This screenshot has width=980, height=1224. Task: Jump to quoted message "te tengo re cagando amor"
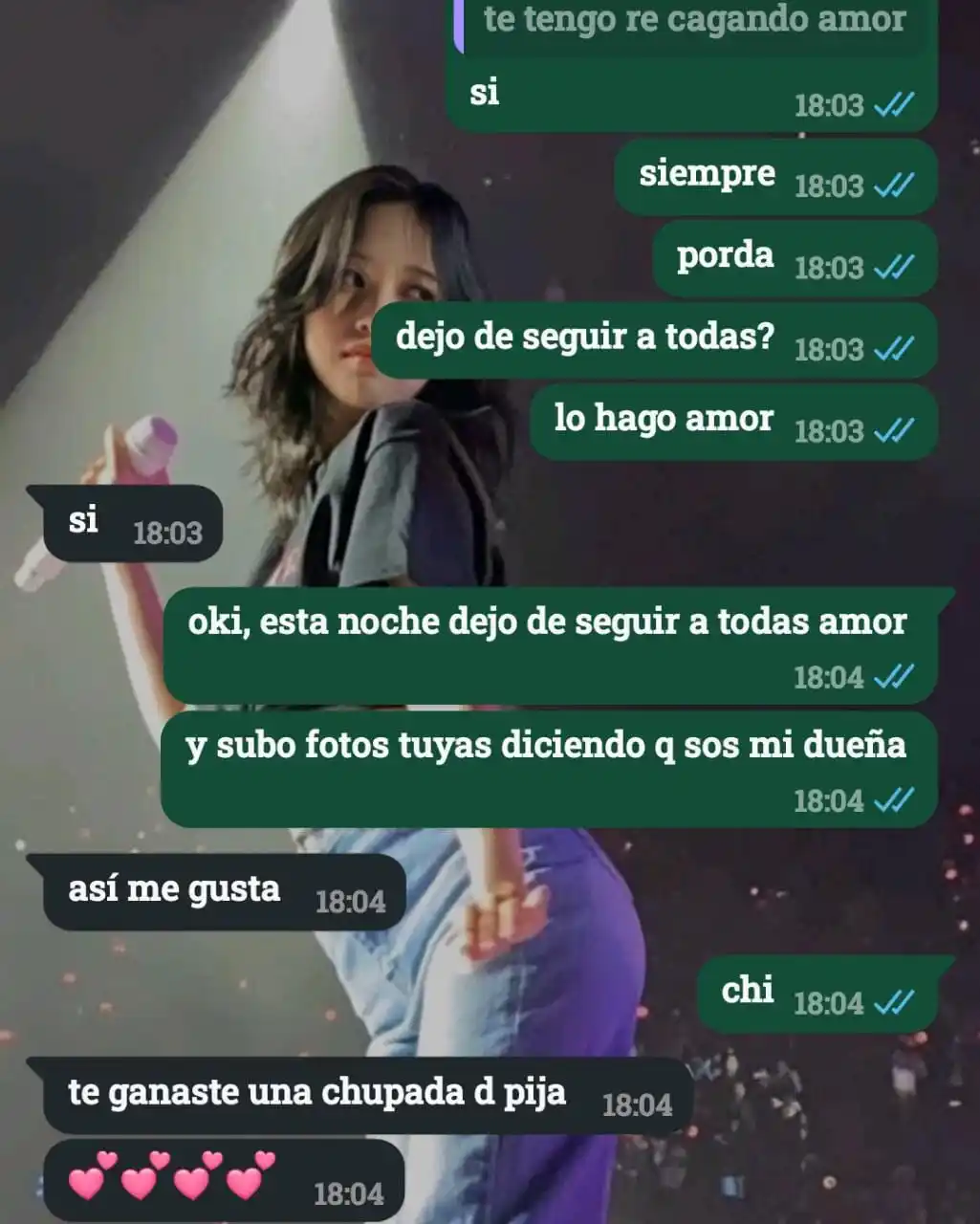point(693,23)
